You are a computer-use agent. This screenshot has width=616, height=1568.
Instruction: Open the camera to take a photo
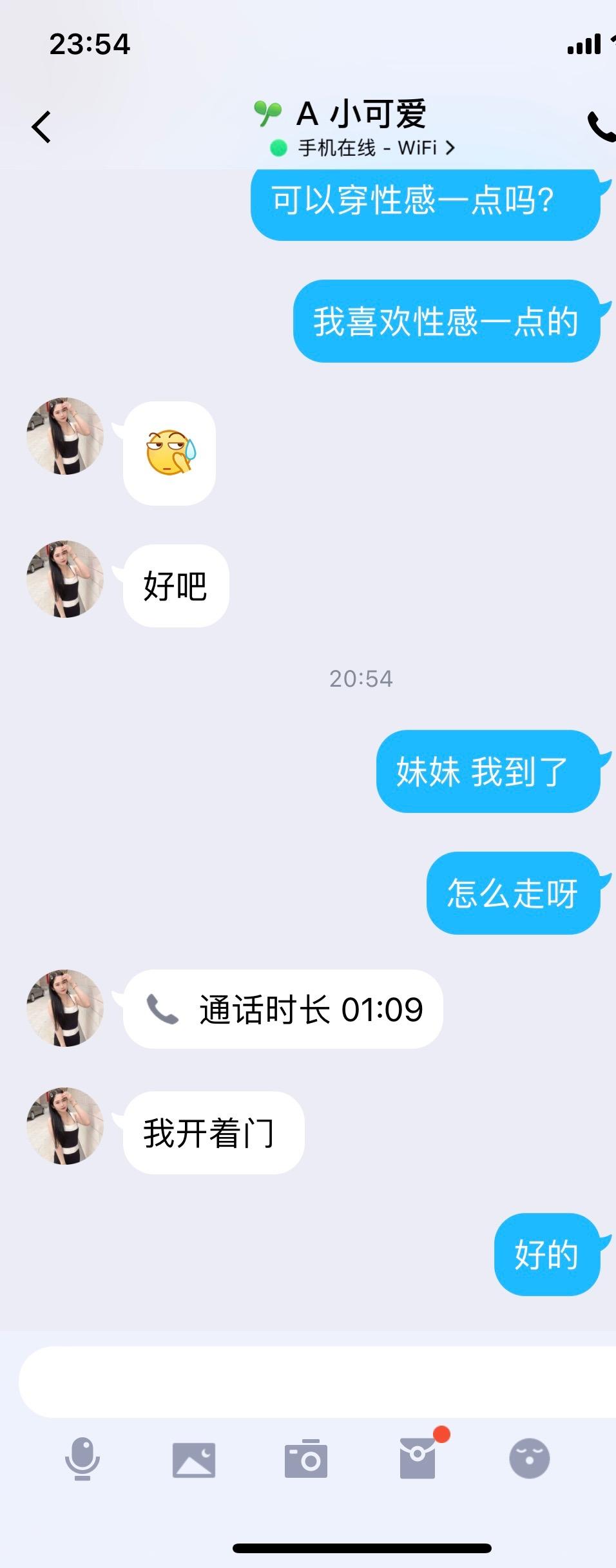pos(306,1459)
